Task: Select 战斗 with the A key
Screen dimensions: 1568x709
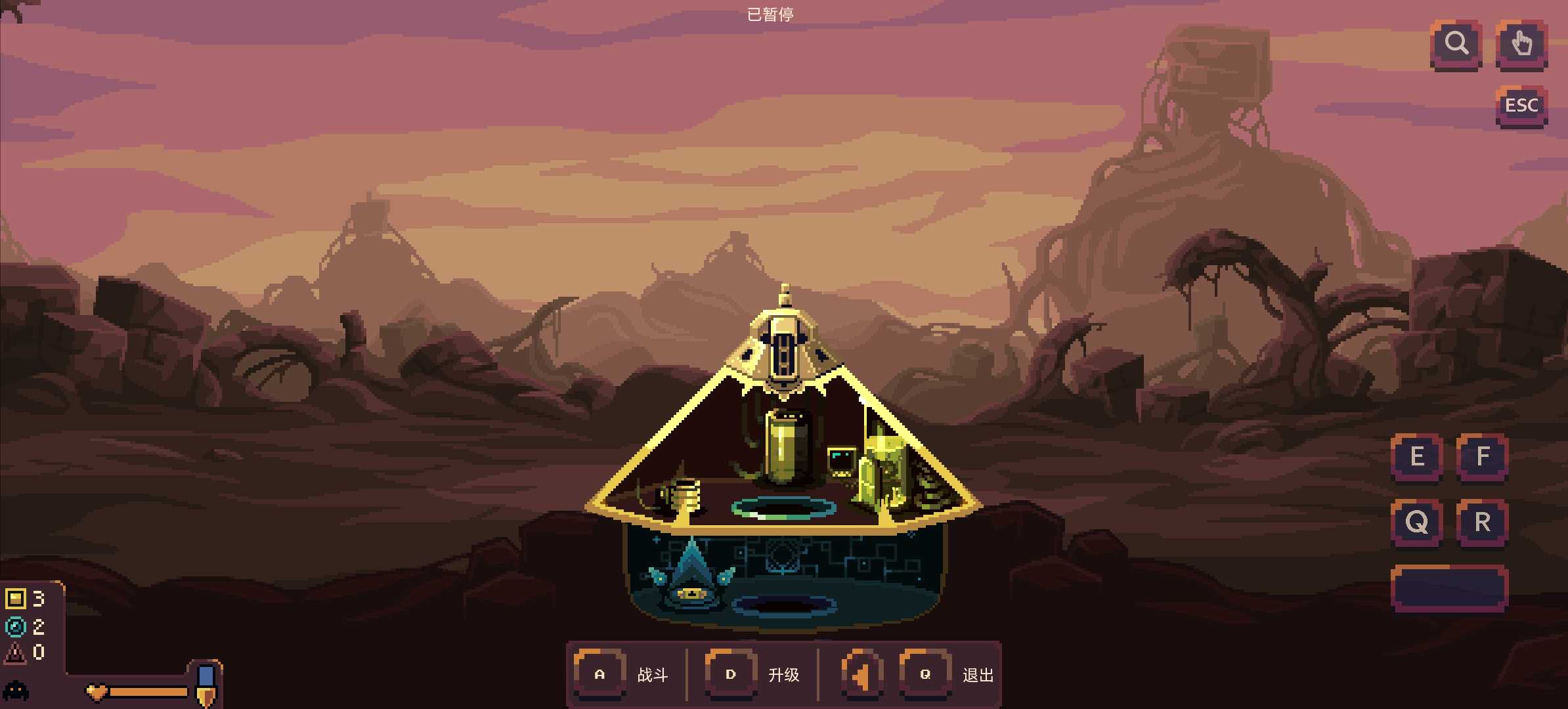Action: [599, 674]
